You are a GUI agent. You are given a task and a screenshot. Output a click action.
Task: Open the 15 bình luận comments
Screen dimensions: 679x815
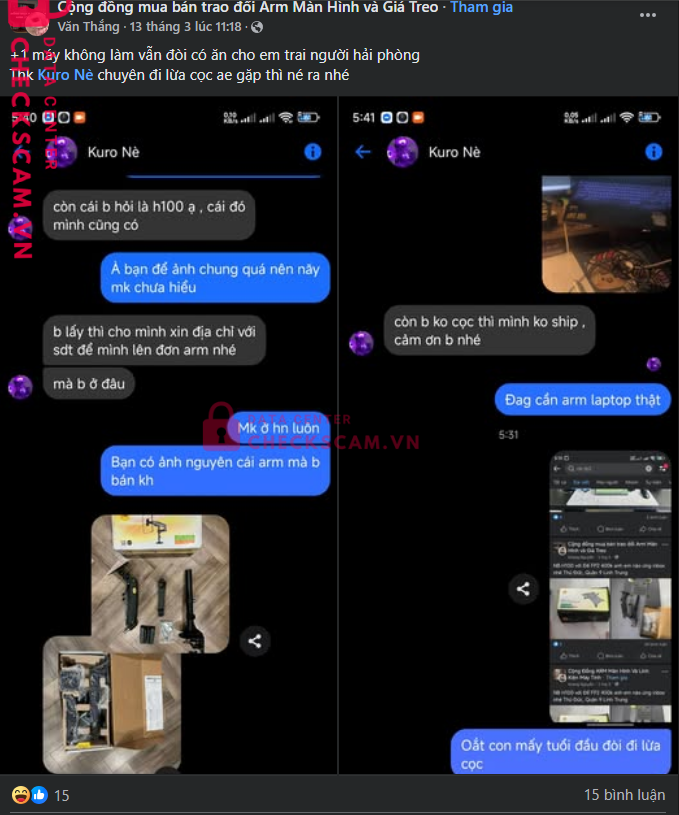624,796
